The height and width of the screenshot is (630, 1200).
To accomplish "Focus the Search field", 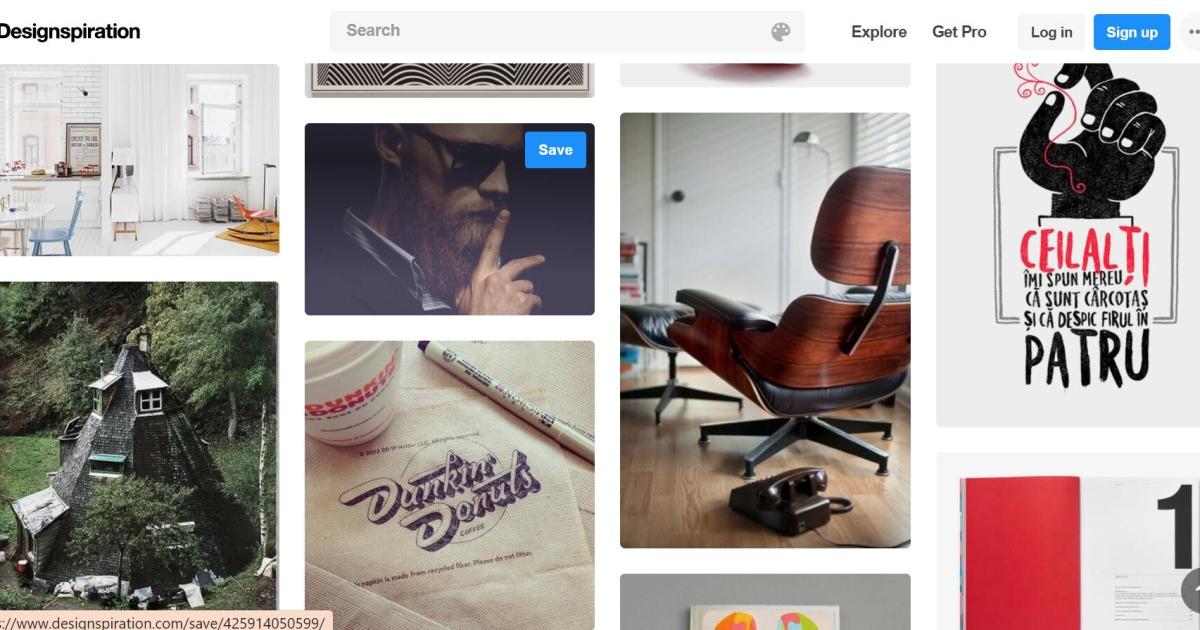I will pos(550,31).
